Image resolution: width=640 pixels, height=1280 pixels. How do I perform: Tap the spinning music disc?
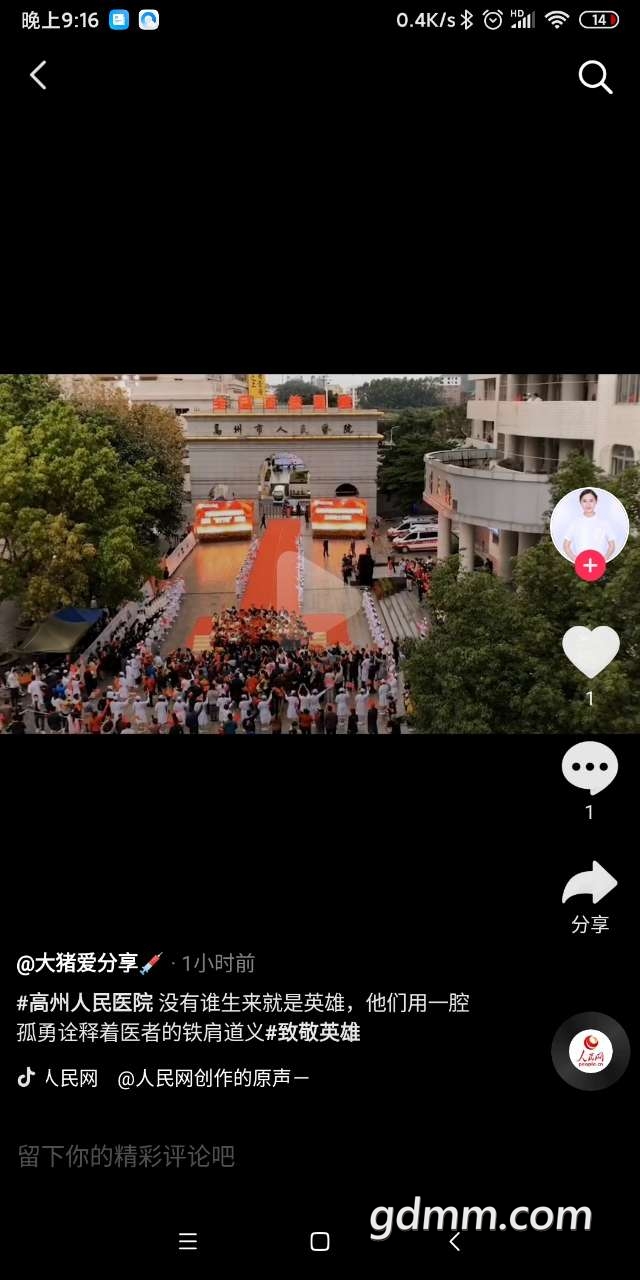[591, 1051]
